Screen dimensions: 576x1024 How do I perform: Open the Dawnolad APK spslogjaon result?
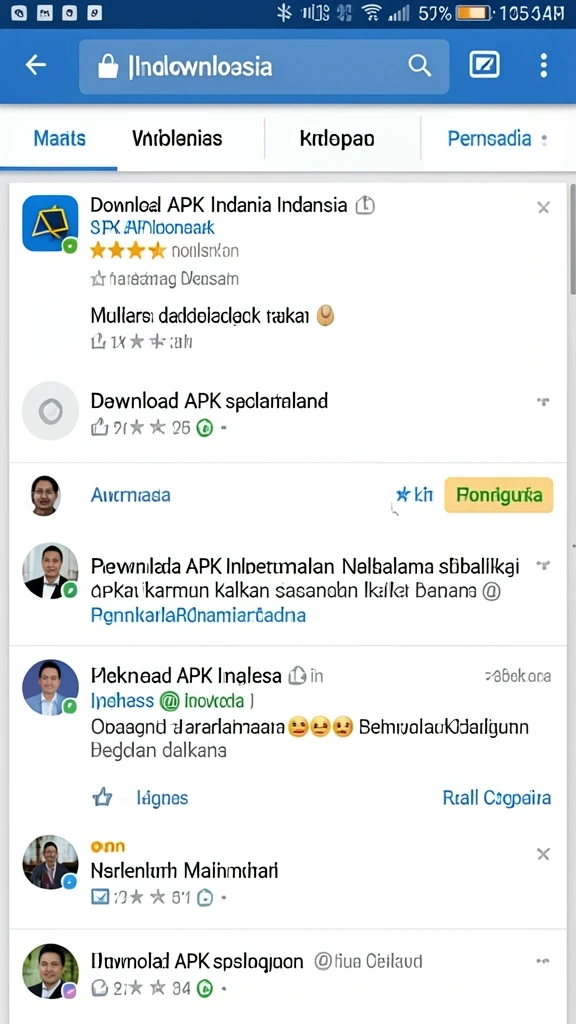coord(197,961)
